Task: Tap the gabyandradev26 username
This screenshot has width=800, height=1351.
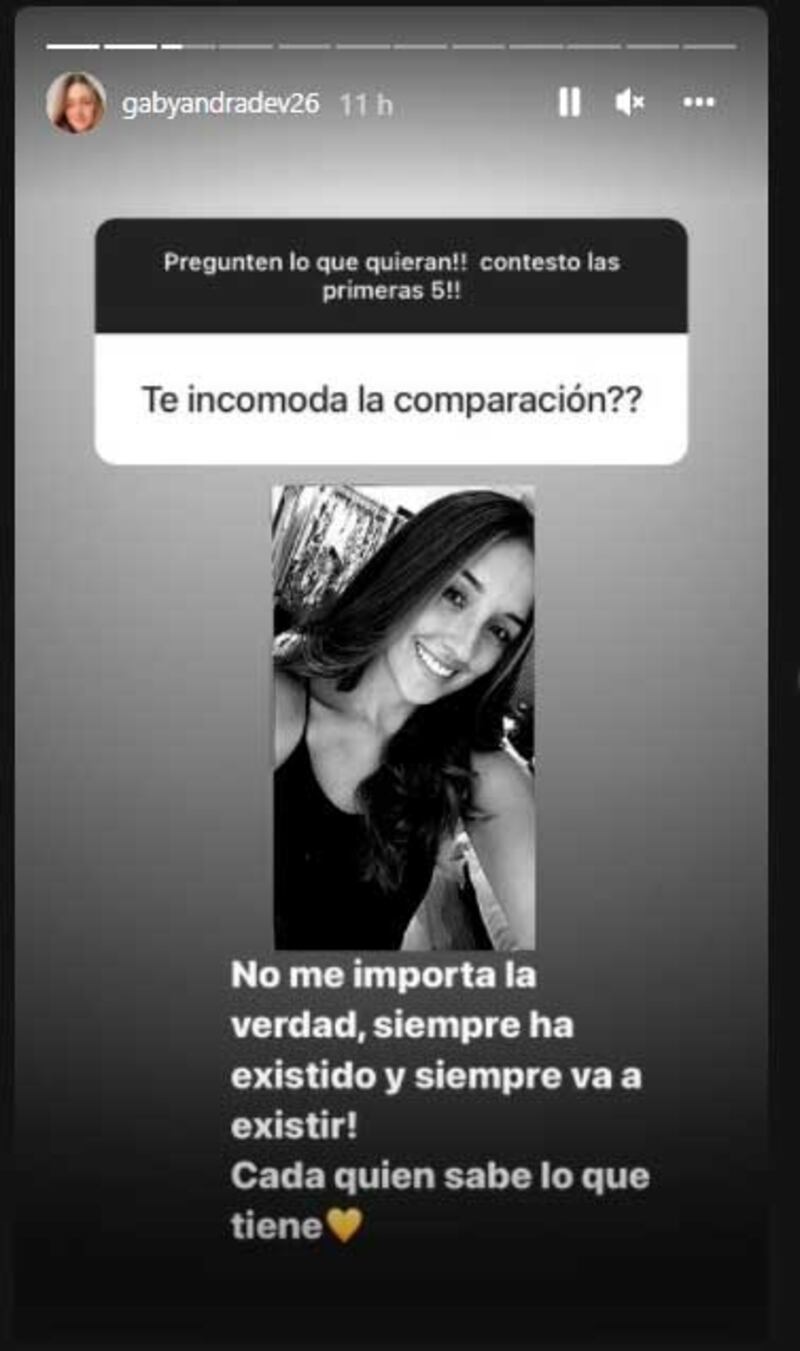Action: click(220, 104)
